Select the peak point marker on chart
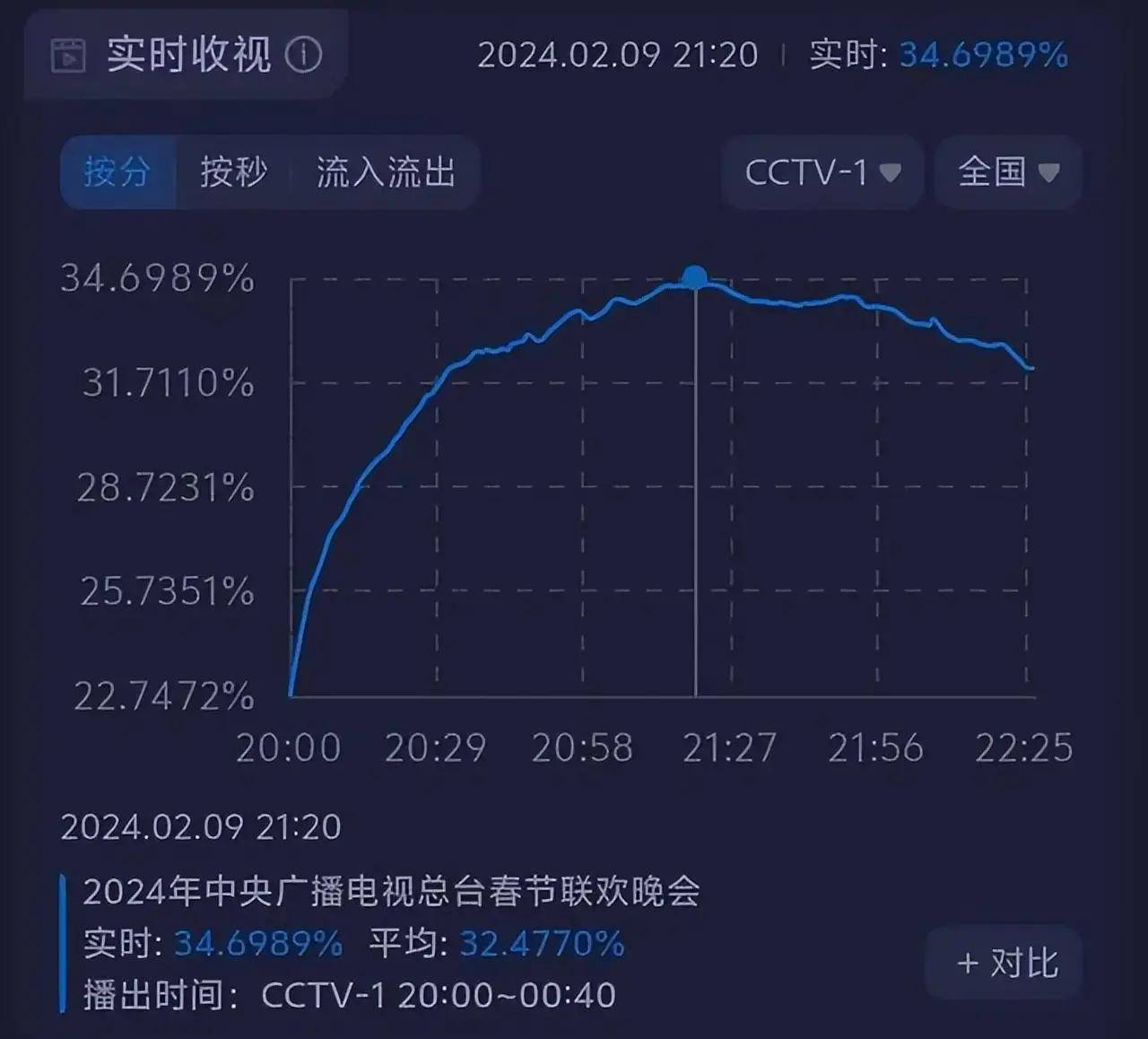The height and width of the screenshot is (1039, 1148). 695,277
